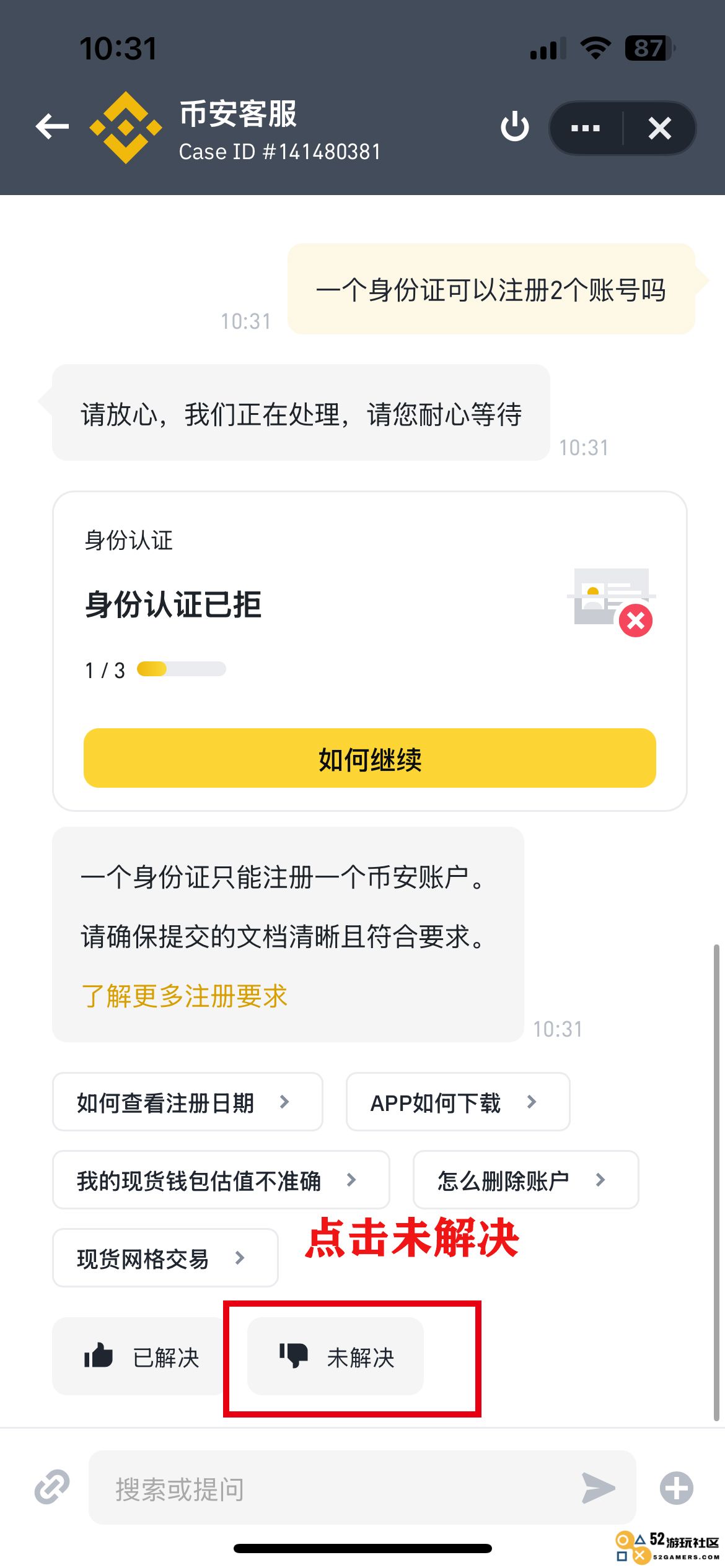Open the three-dot more menu
725x1568 pixels.
coord(586,128)
